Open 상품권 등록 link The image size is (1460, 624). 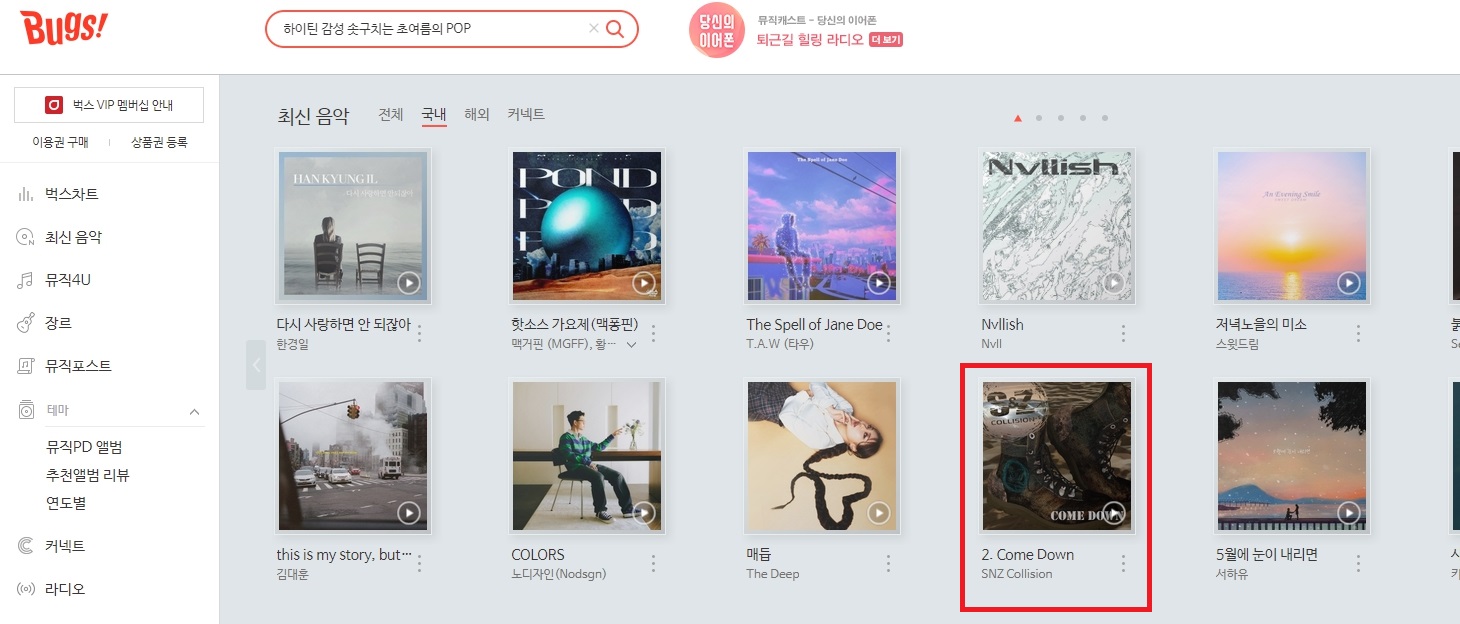(x=159, y=143)
